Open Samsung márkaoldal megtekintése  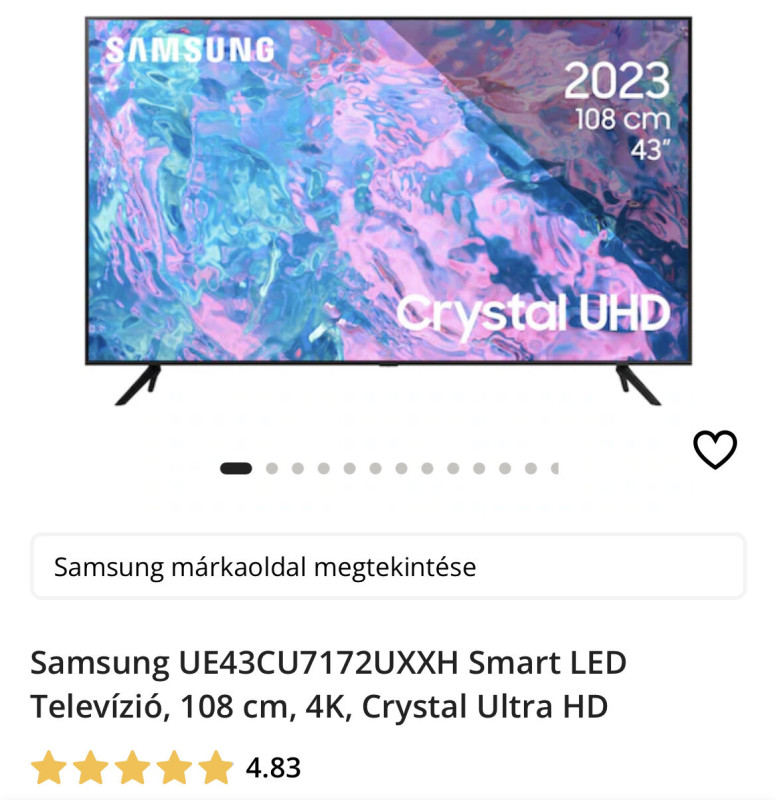click(388, 567)
